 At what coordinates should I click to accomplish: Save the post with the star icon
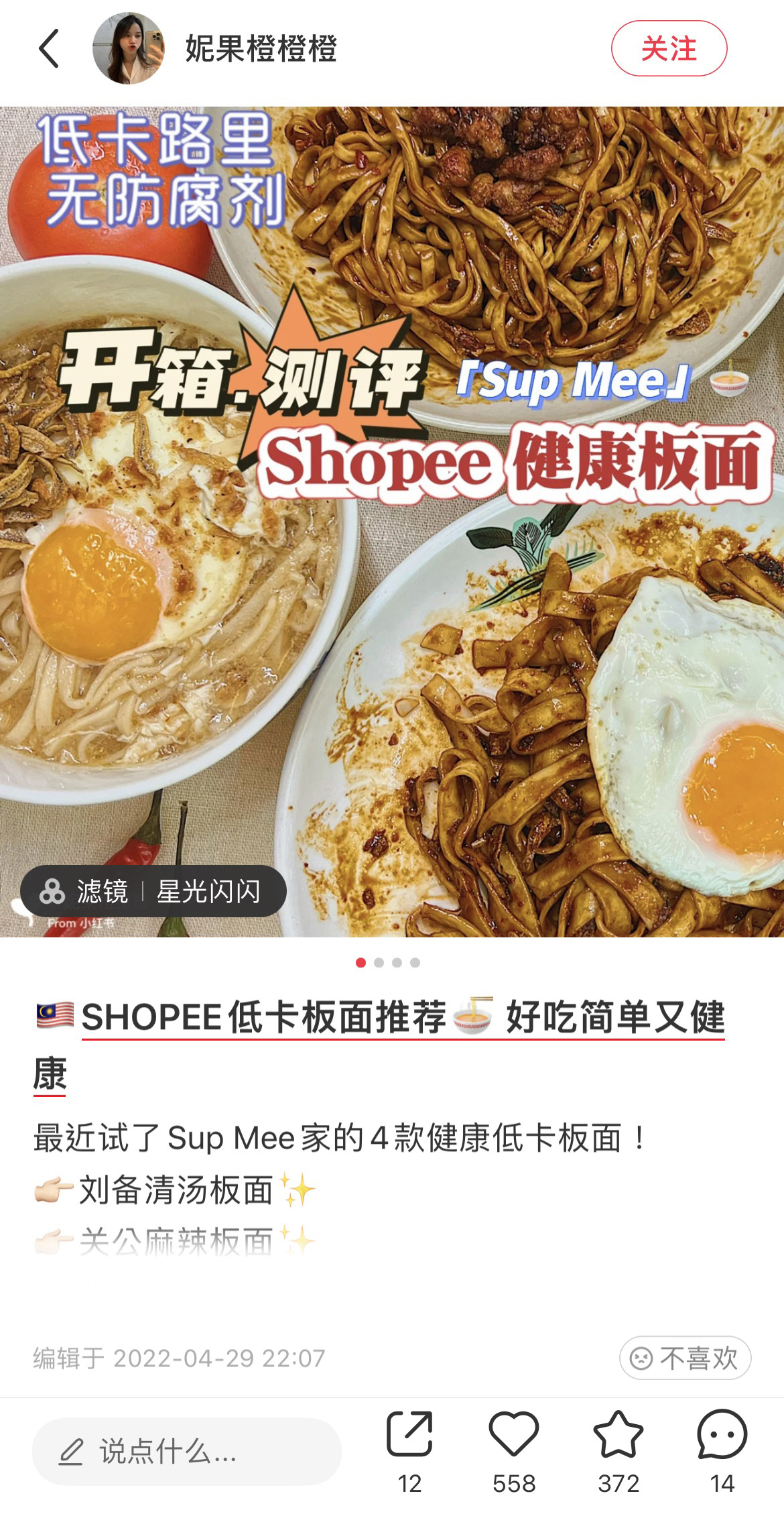618,1434
